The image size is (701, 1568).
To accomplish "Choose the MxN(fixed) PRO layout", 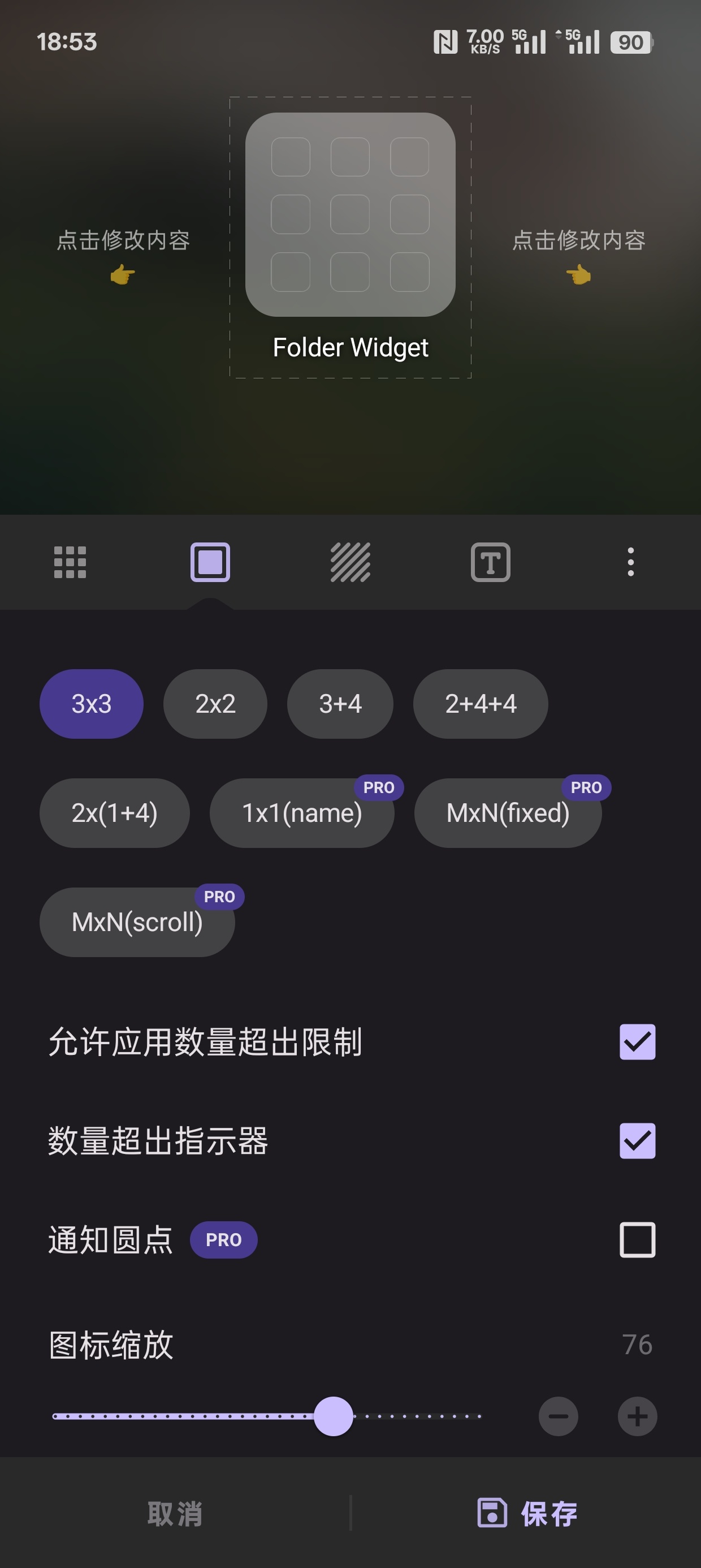I will click(x=508, y=813).
